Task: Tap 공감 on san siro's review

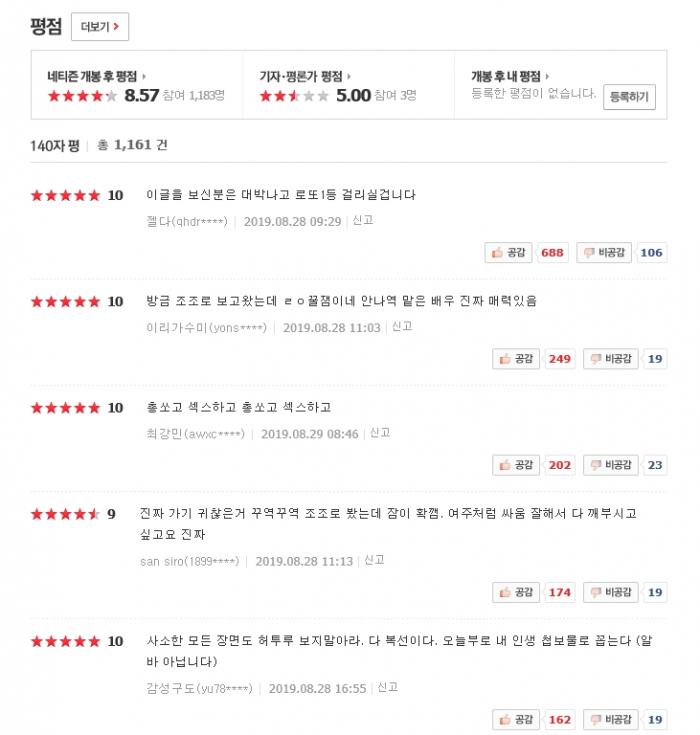Action: pos(517,593)
